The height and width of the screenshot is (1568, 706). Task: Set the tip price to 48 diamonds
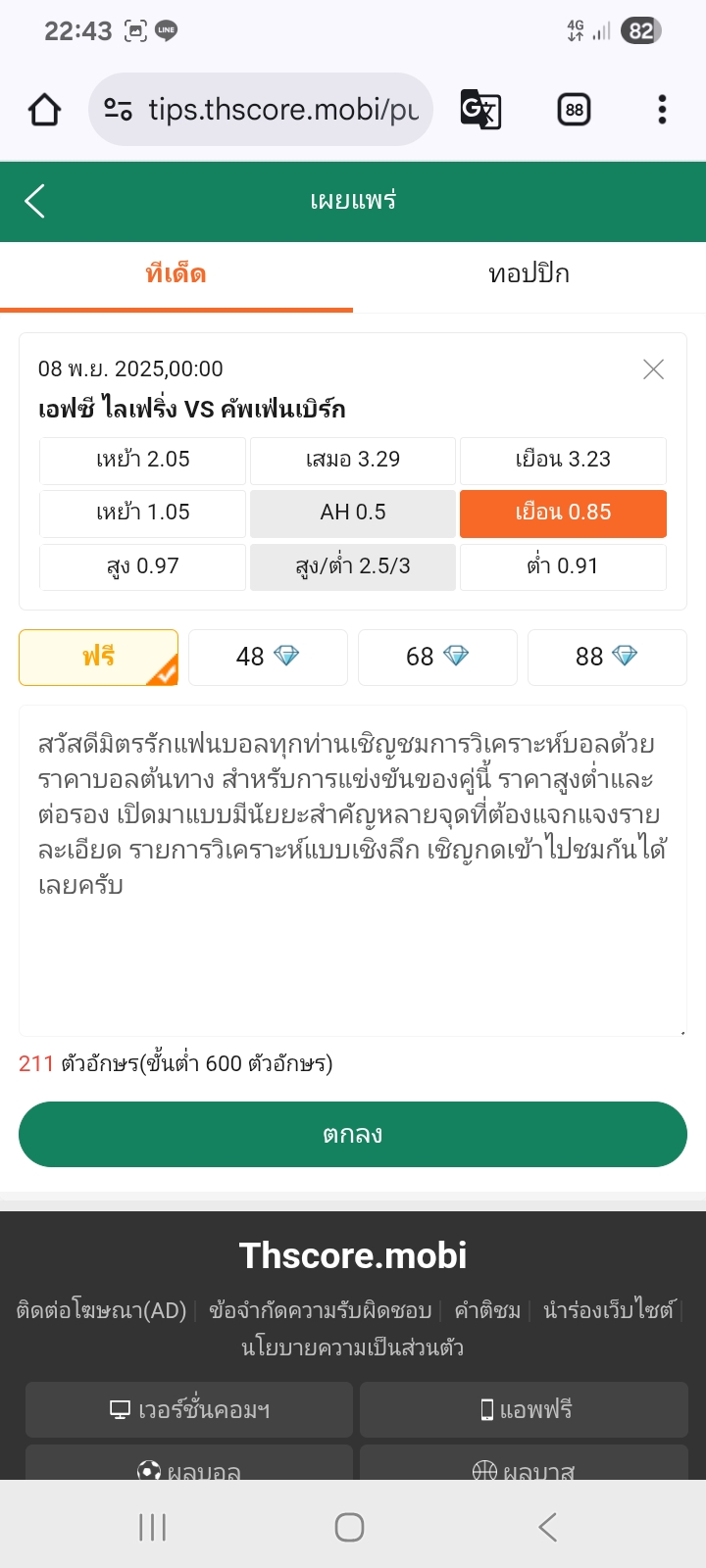click(x=268, y=657)
